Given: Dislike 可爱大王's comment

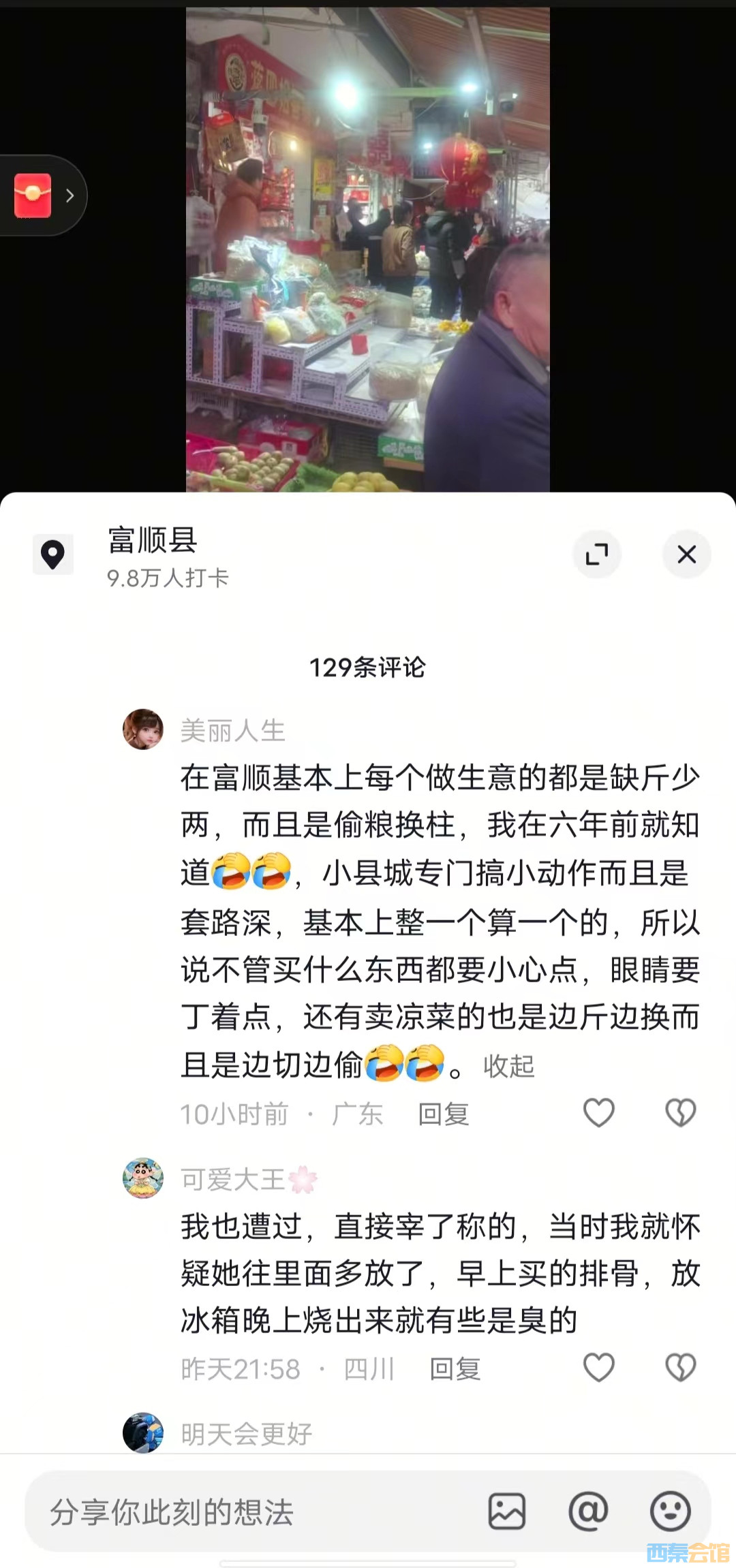Looking at the screenshot, I should tap(680, 1368).
